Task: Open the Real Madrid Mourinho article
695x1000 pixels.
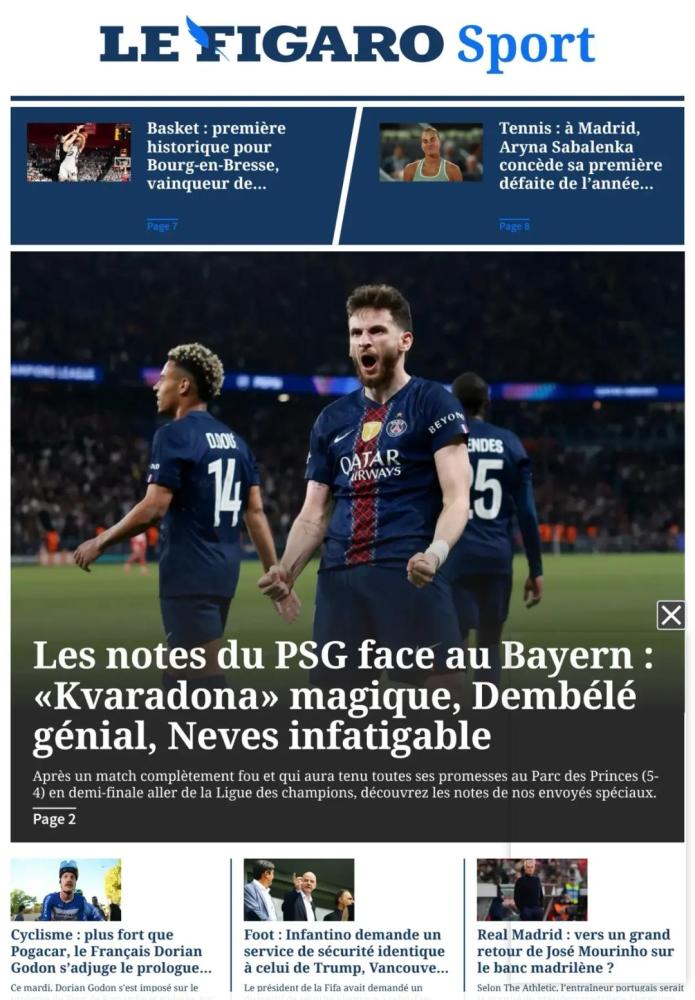Action: [x=579, y=951]
